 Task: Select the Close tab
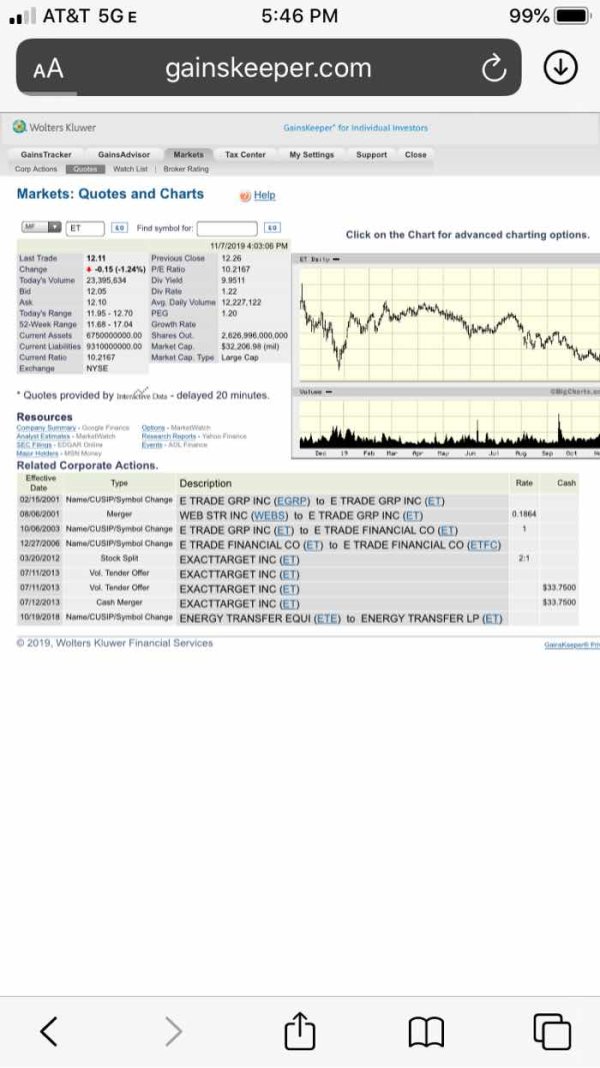(x=415, y=155)
